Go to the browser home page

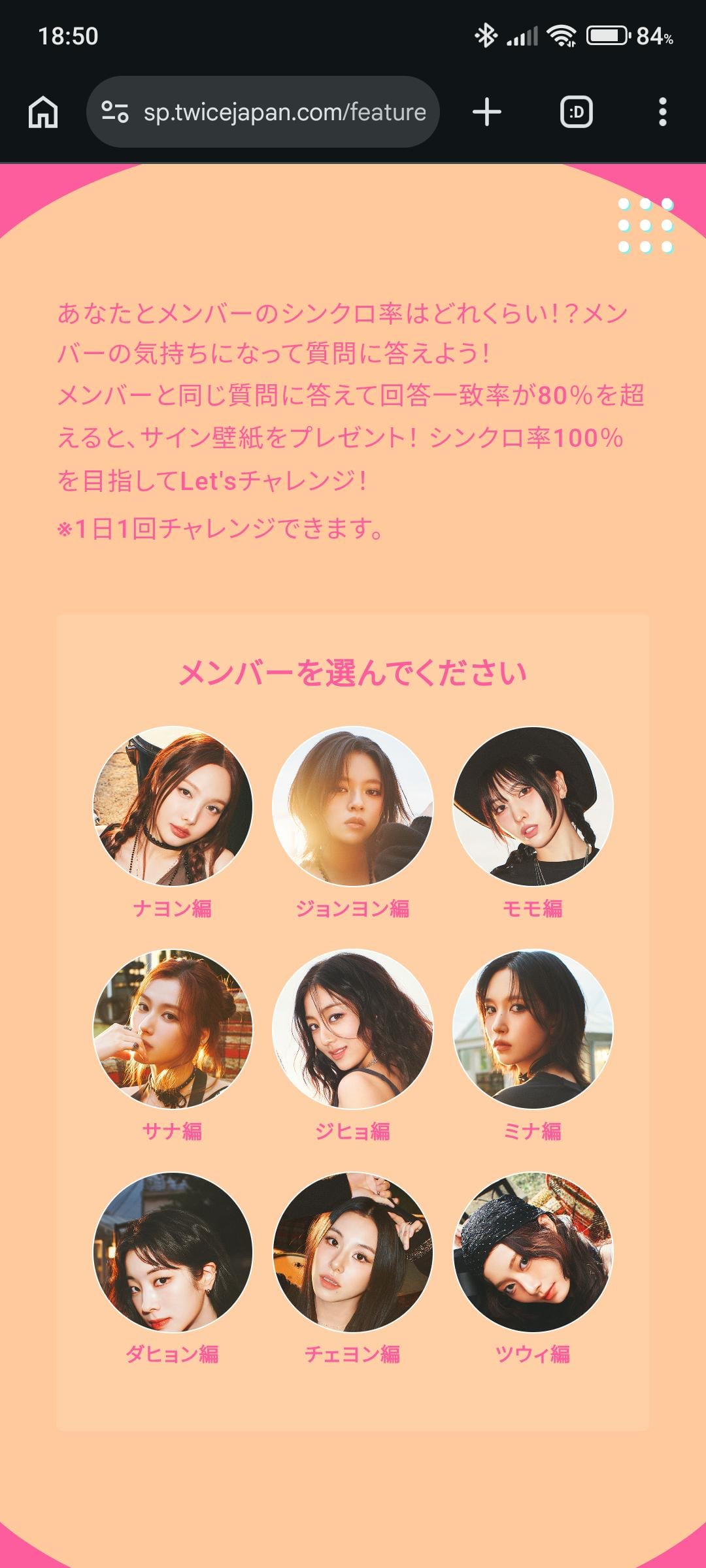pyautogui.click(x=43, y=112)
